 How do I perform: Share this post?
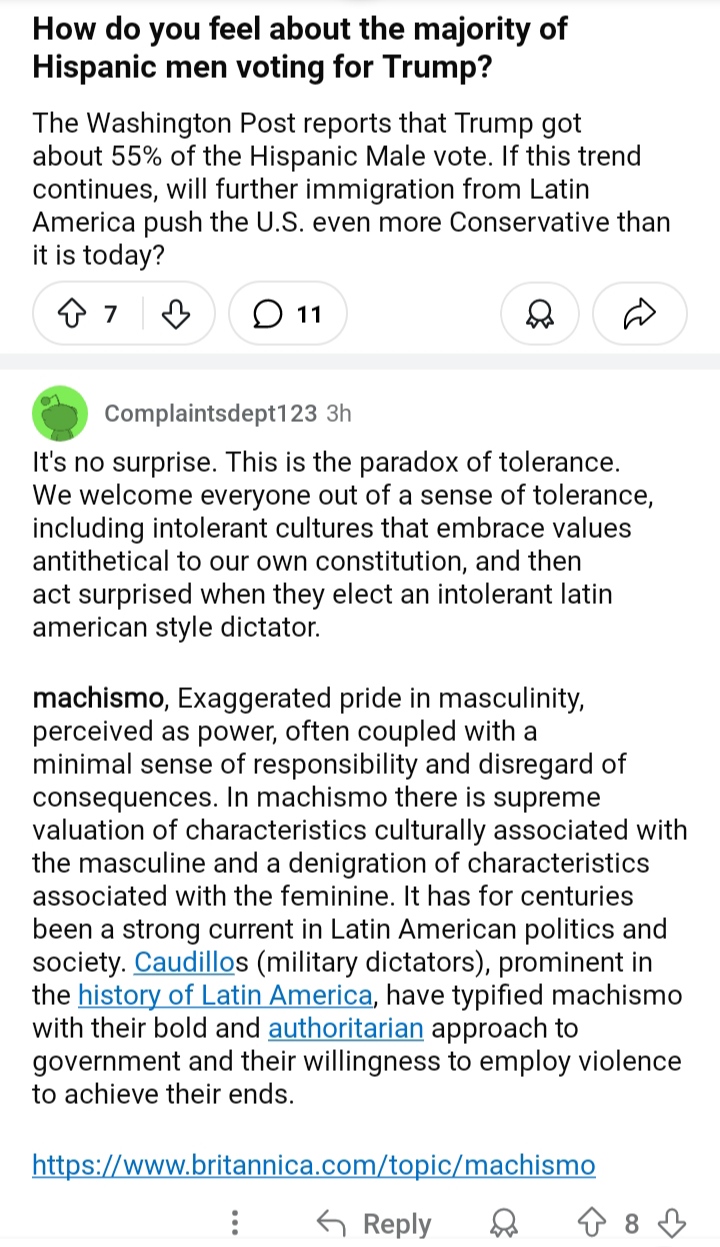[639, 315]
